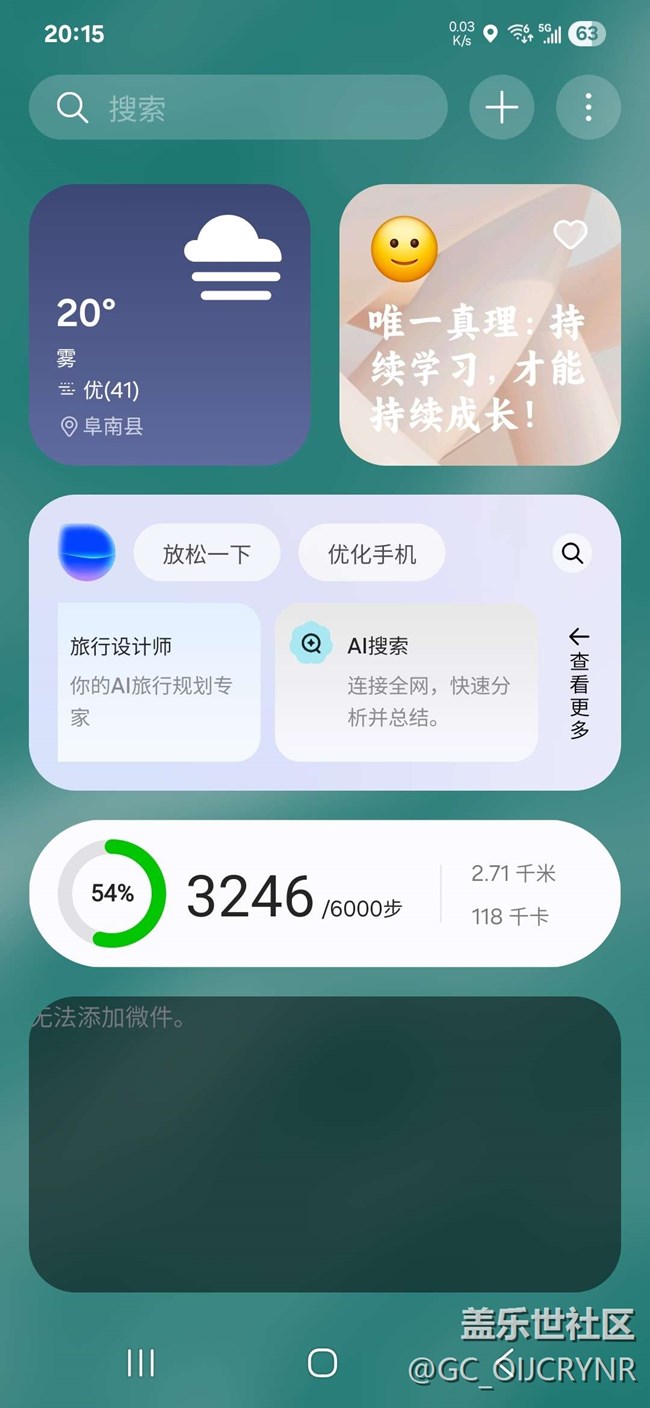This screenshot has height=1408, width=650.
Task: Open the three-dot overflow menu
Action: coord(588,107)
